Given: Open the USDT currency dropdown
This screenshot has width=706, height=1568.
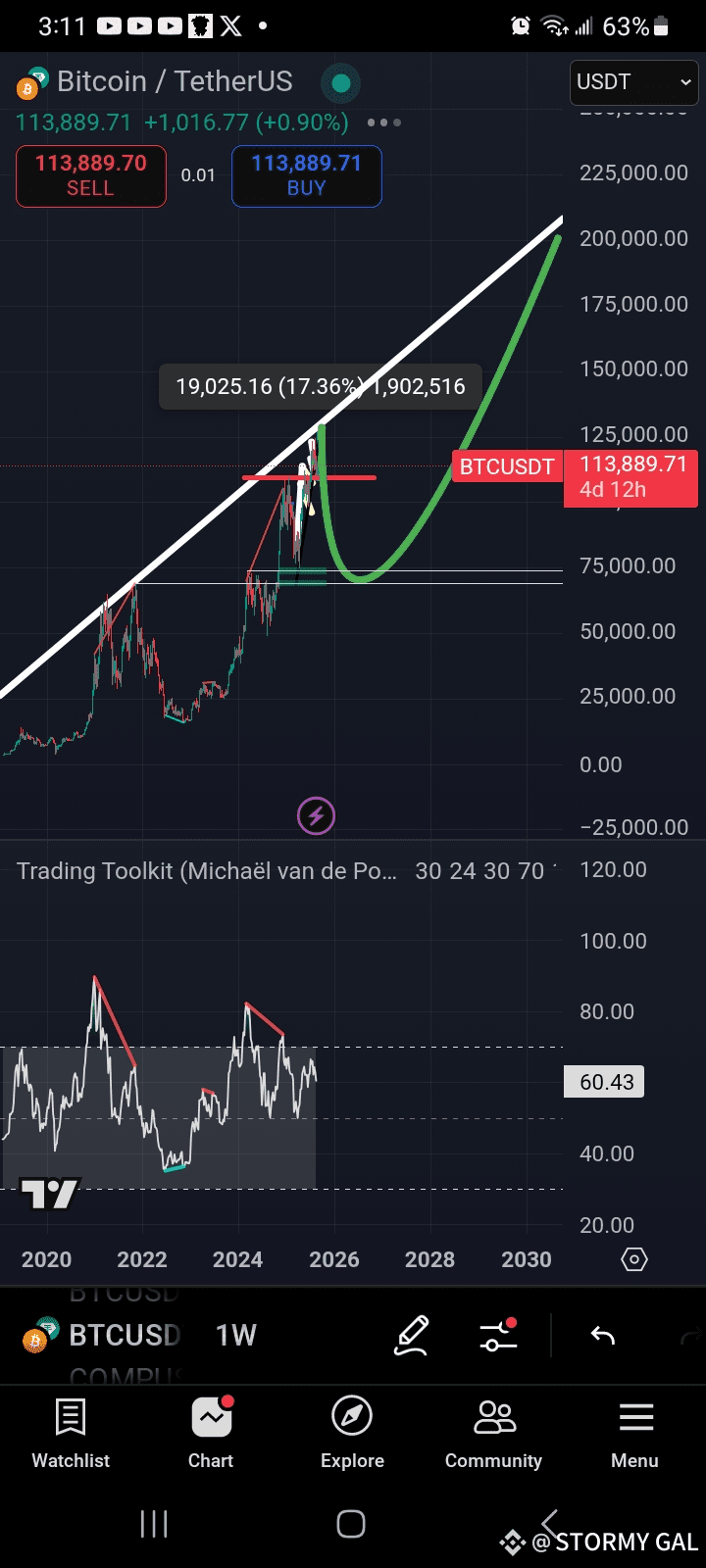Looking at the screenshot, I should coord(633,82).
